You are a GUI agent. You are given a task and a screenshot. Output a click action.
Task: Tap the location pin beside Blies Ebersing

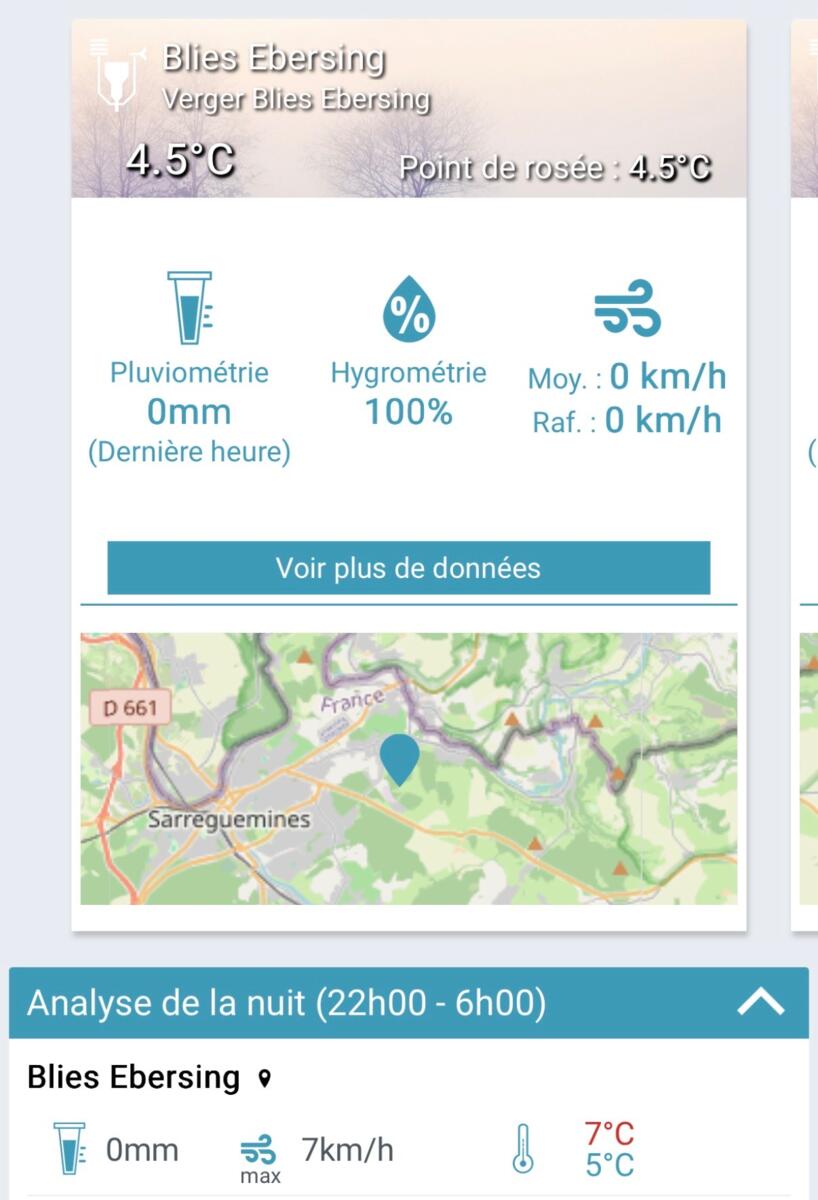(x=264, y=1078)
